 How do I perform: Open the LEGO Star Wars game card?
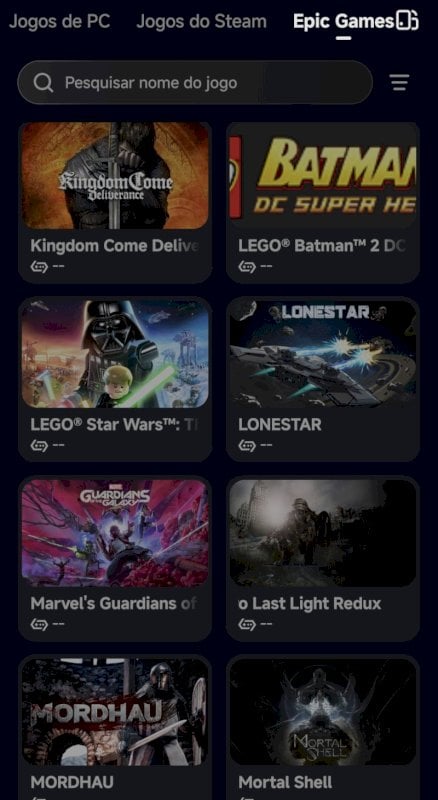(115, 380)
